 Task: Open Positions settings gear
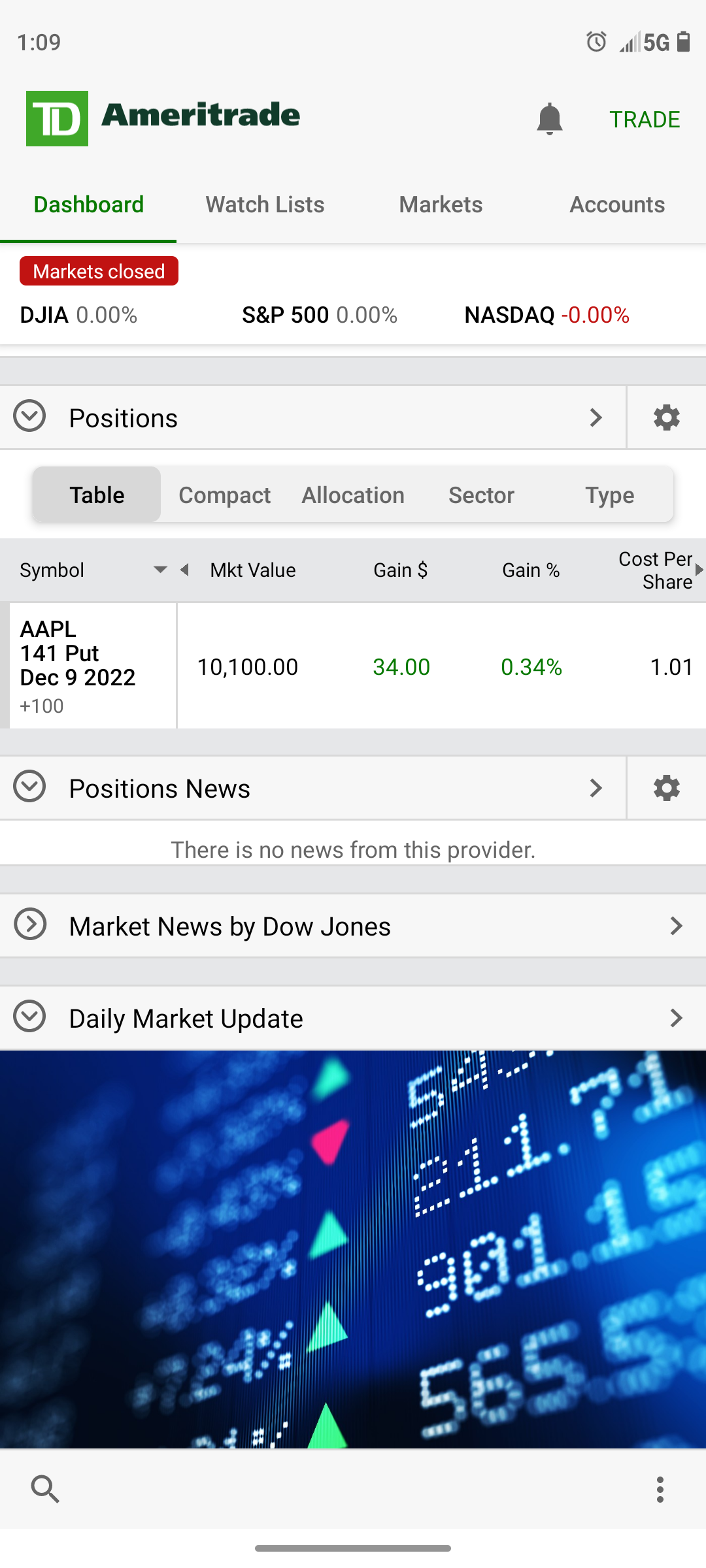[x=666, y=417]
